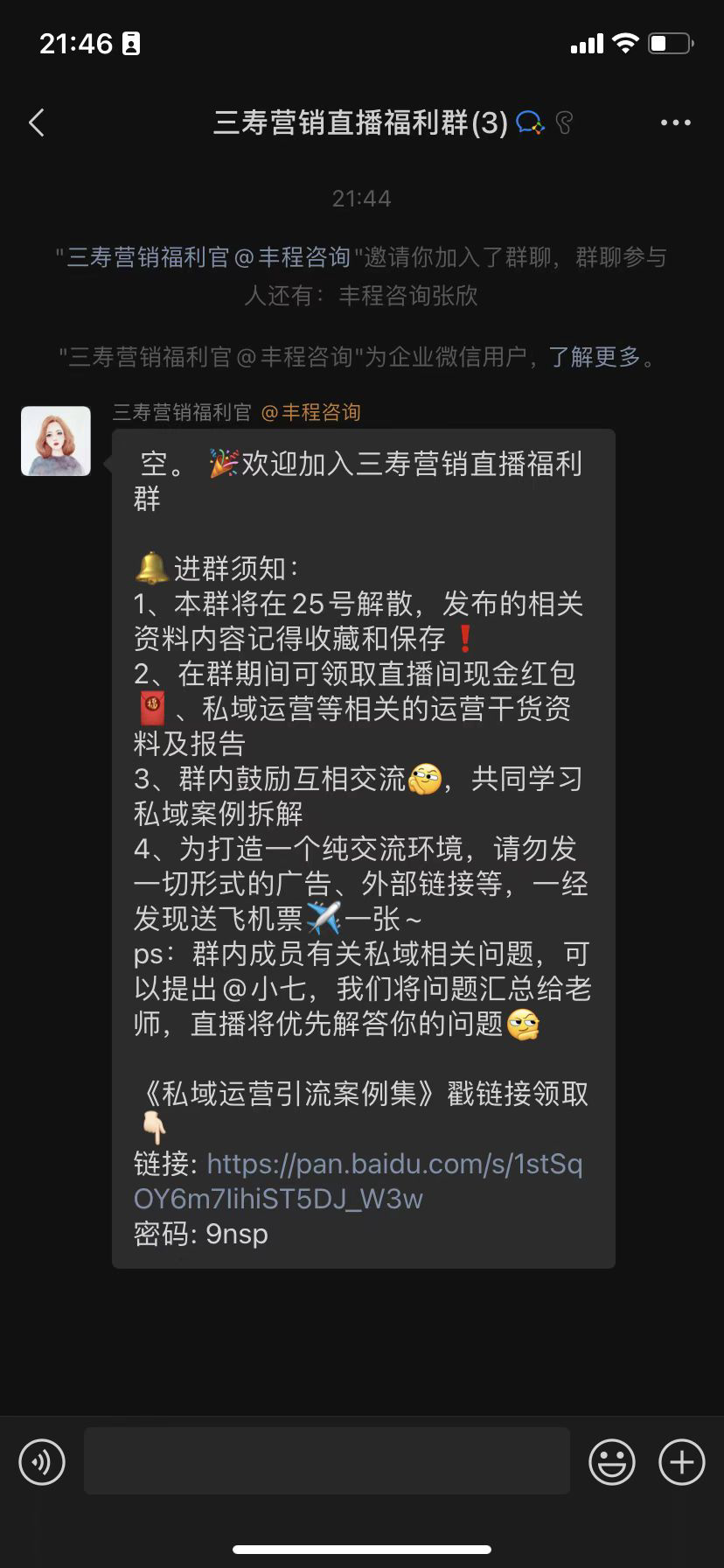Open the plus attachment menu
Image resolution: width=724 pixels, height=1568 pixels.
click(x=681, y=1462)
